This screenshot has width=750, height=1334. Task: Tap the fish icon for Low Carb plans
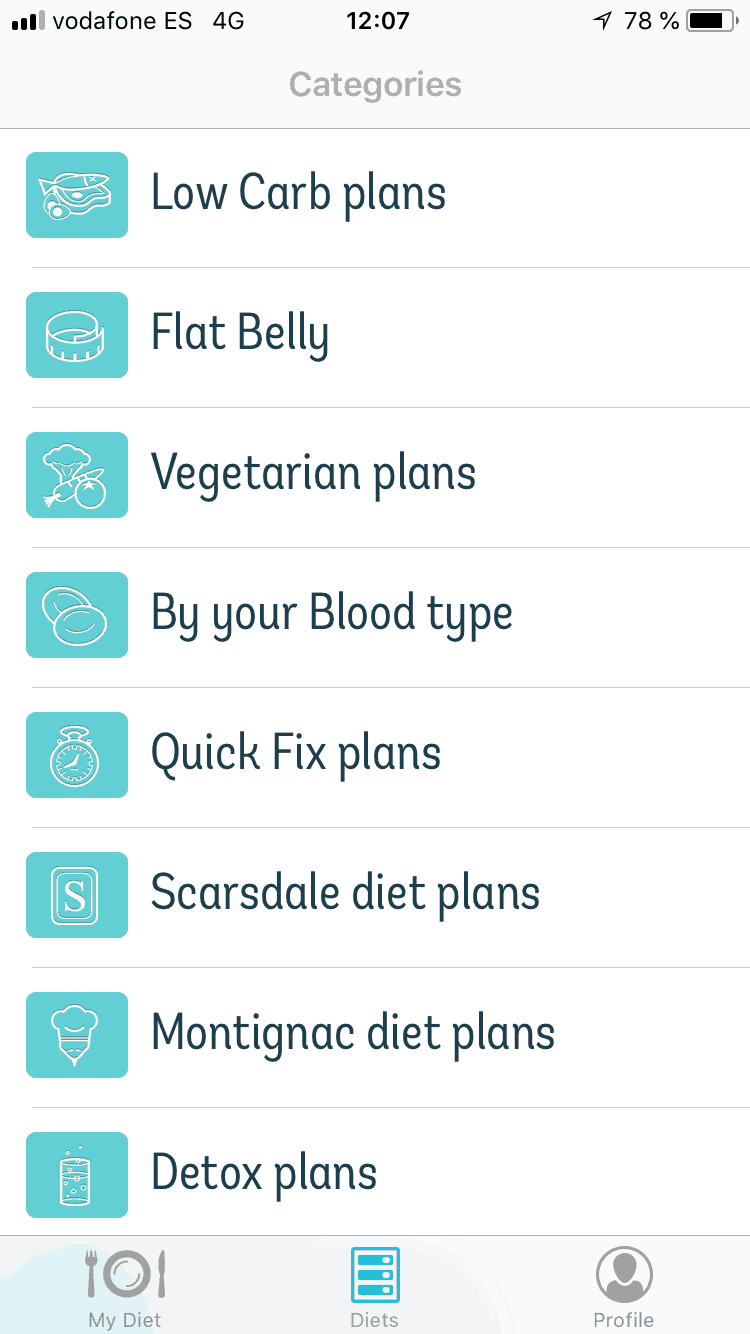click(77, 195)
